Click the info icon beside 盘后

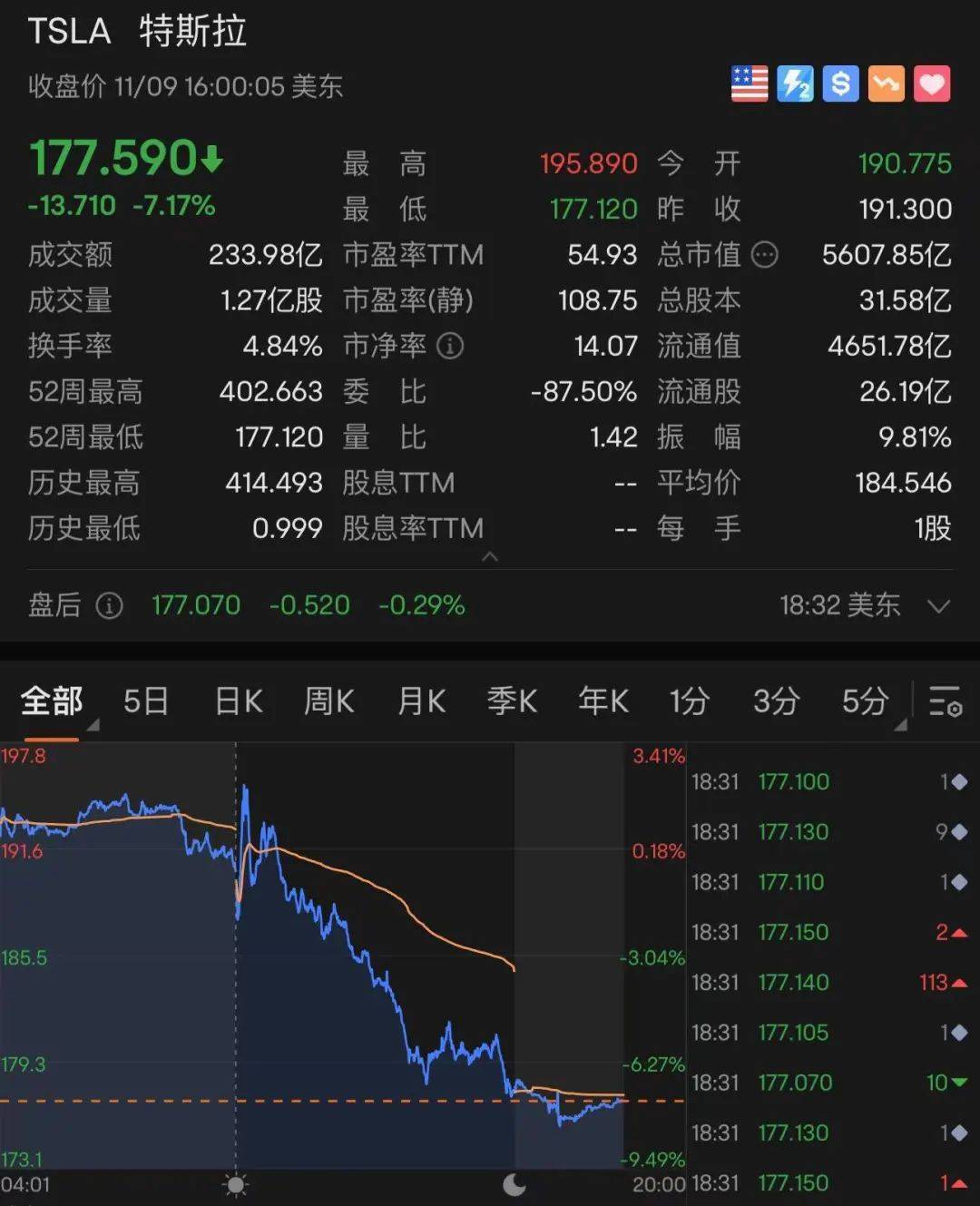[109, 606]
